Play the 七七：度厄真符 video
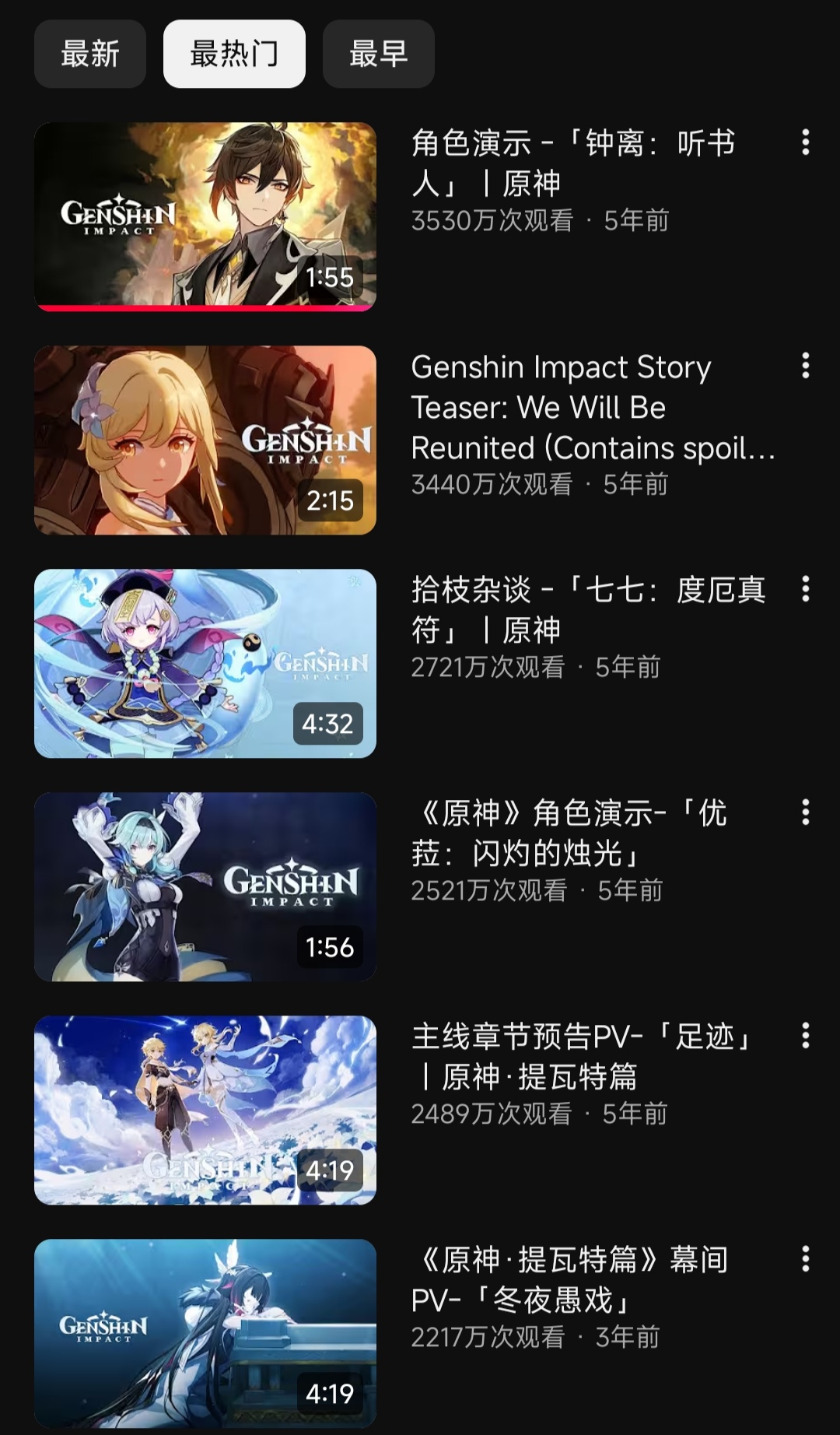Image resolution: width=840 pixels, height=1435 pixels. point(205,663)
